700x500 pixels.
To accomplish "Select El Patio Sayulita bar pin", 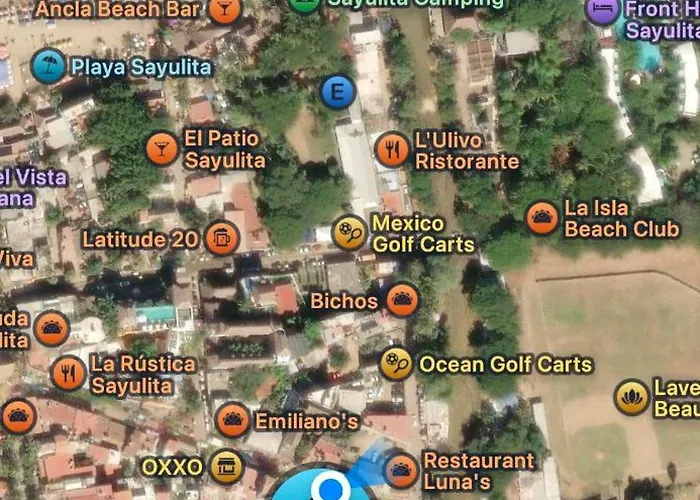I will pos(161,148).
